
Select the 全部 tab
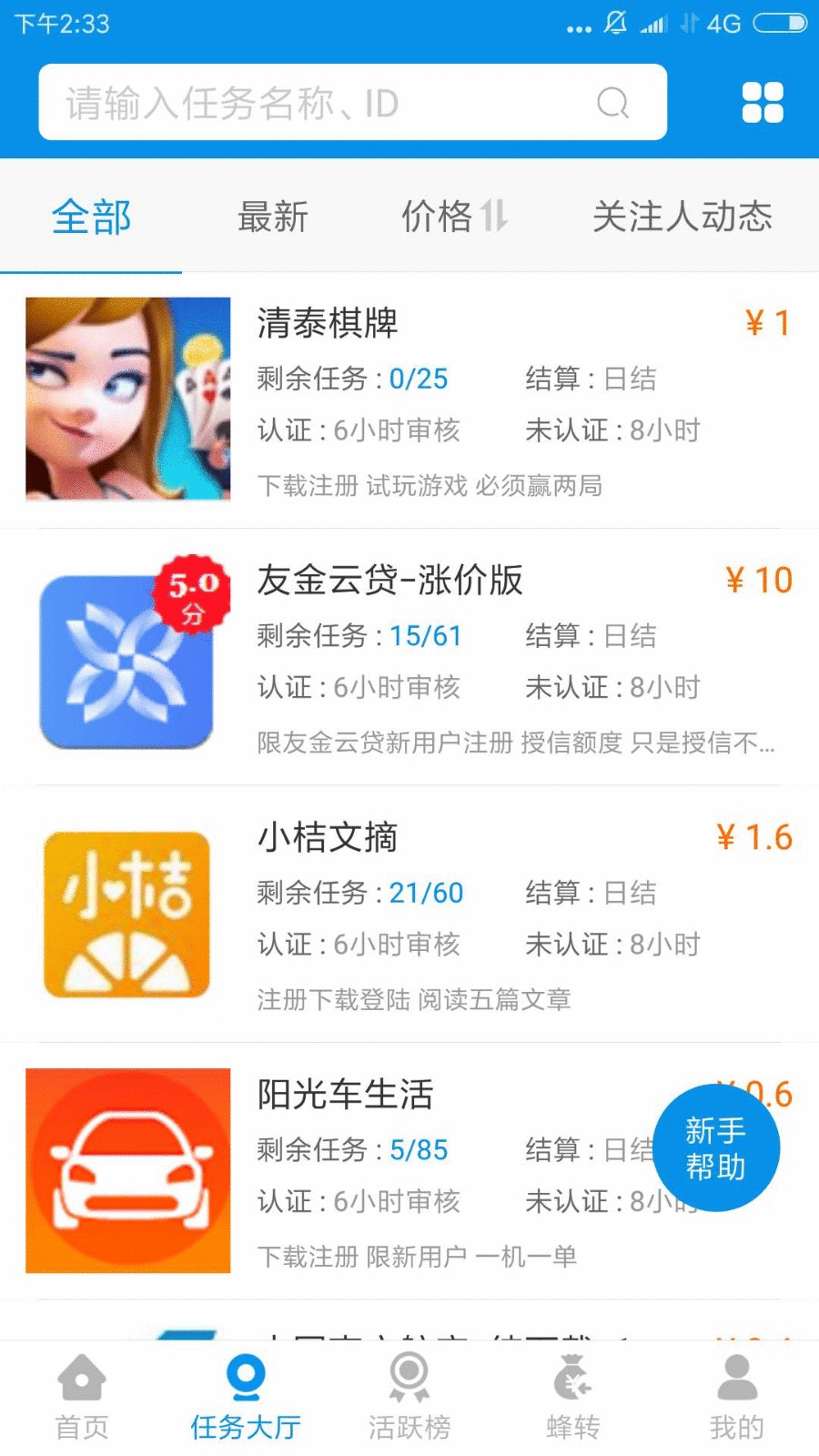tap(91, 217)
